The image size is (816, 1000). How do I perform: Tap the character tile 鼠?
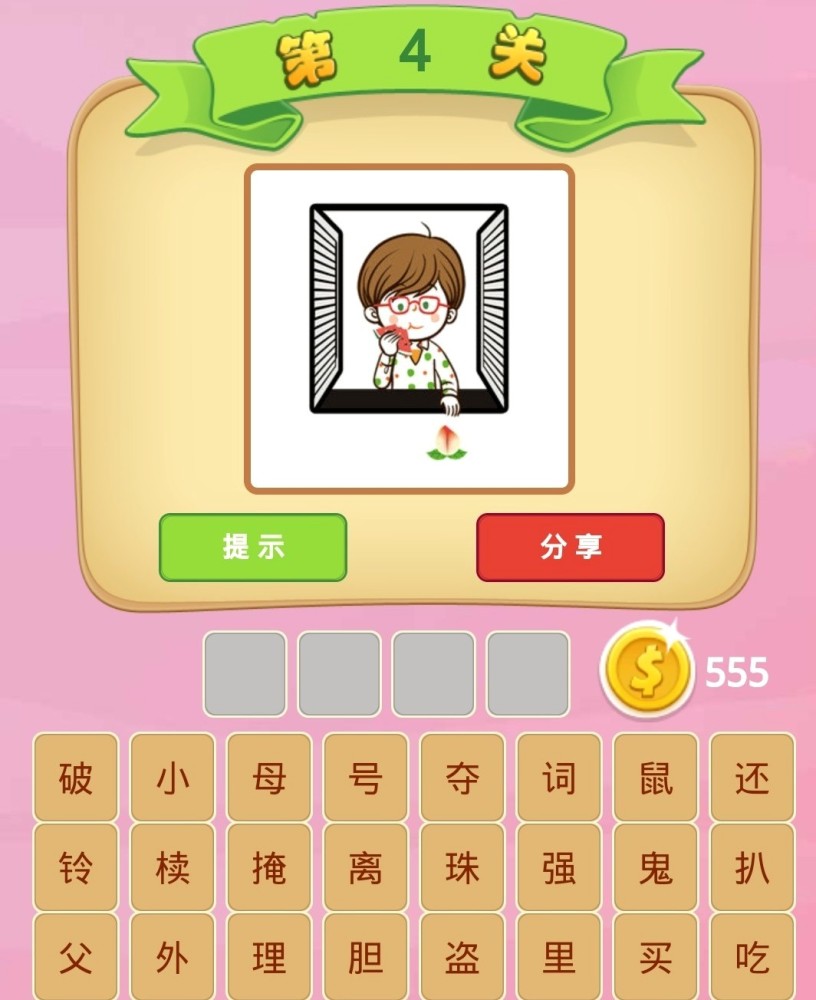[x=656, y=778]
